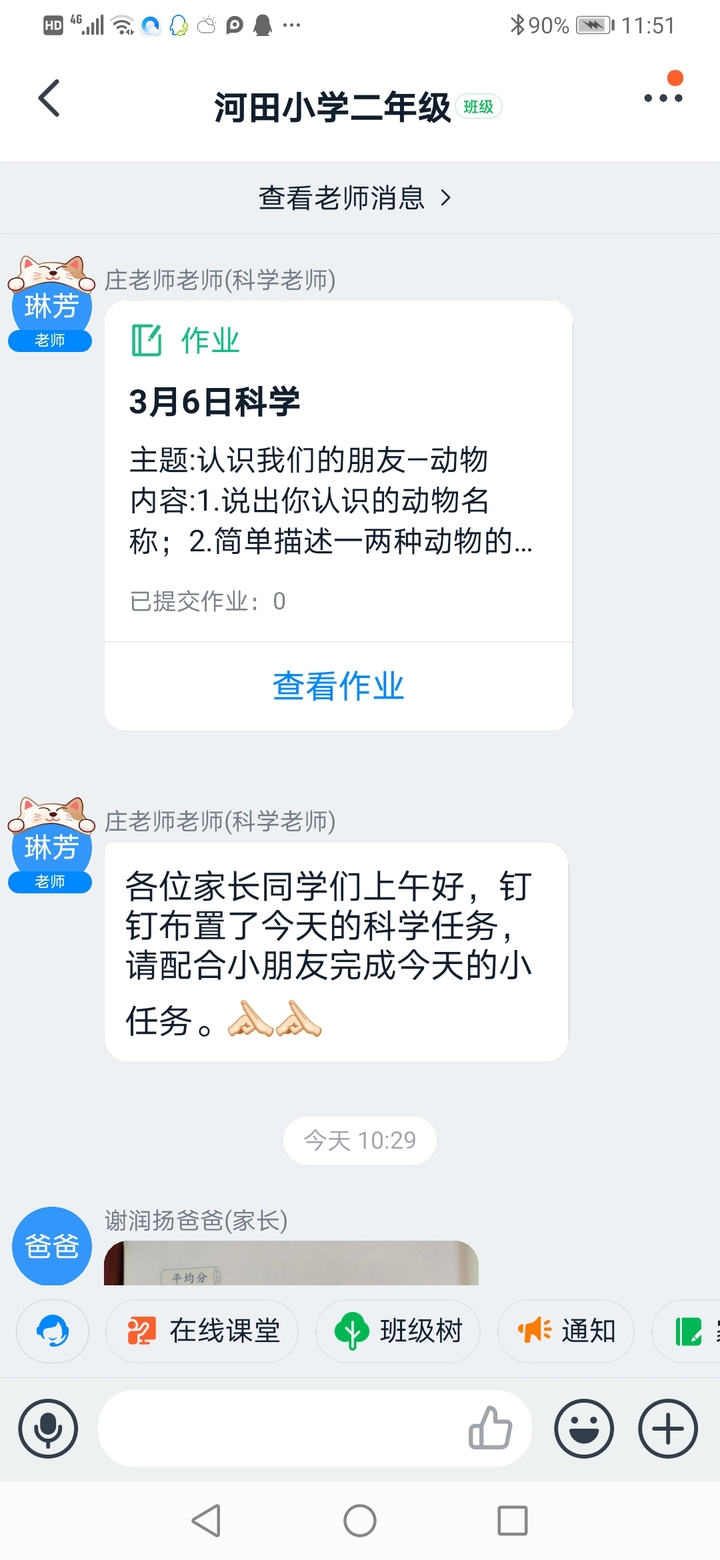Open 谢润扬爸爸's profile avatar
The height and width of the screenshot is (1560, 720).
[x=52, y=1246]
